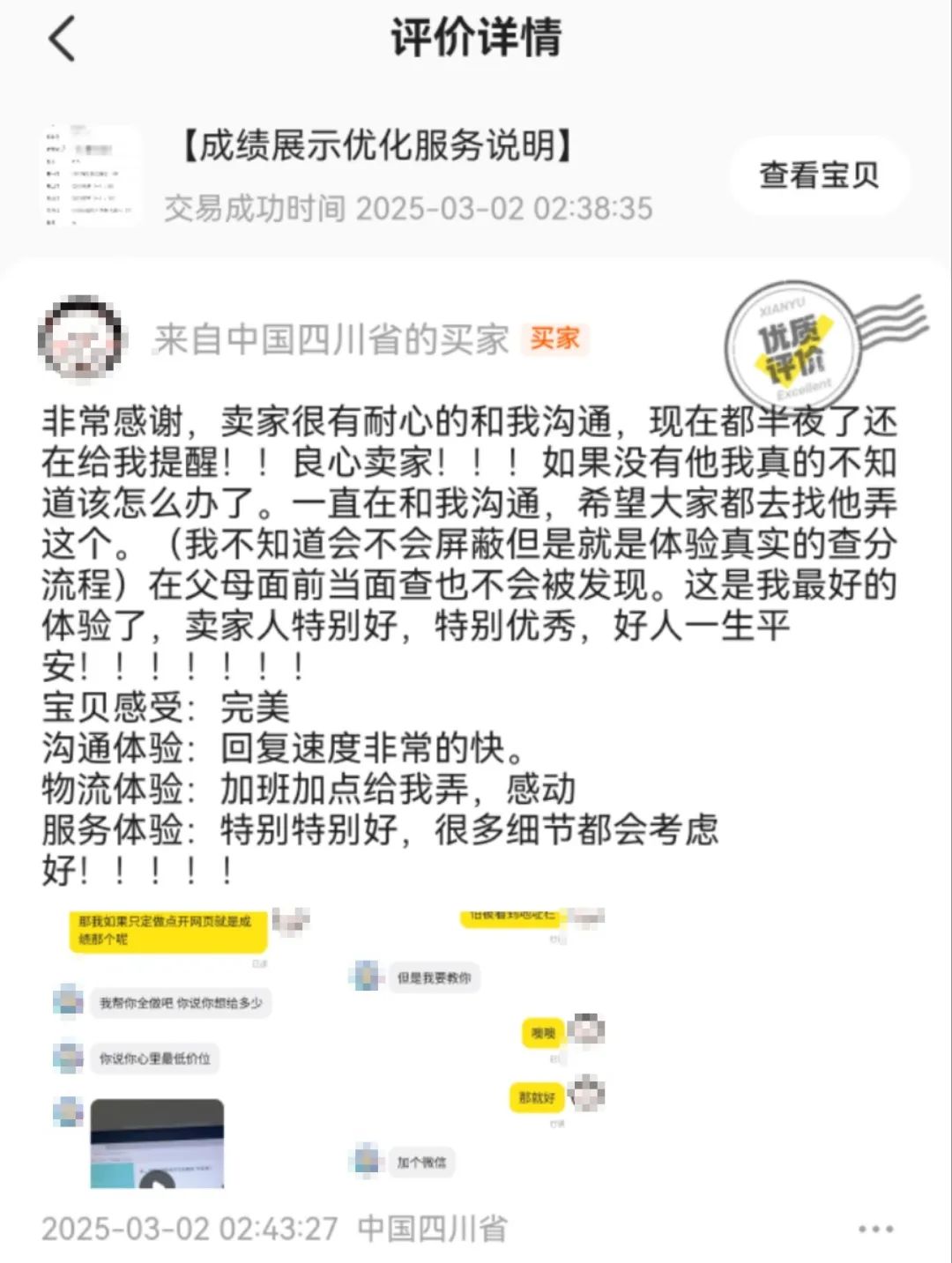This screenshot has height=1263, width=952.
Task: View the second review screenshot image
Action: pos(476,1048)
